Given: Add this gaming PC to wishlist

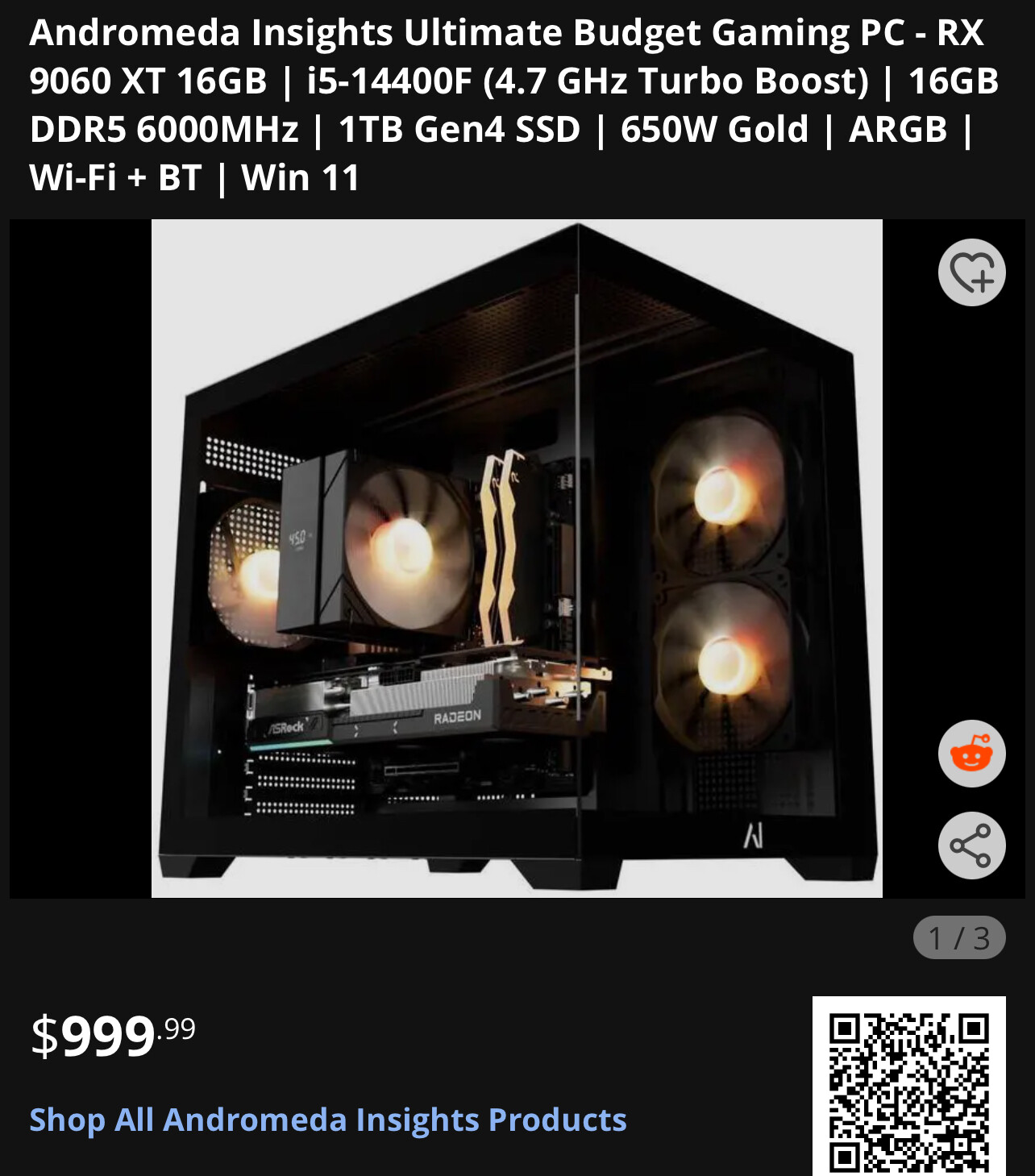Looking at the screenshot, I should tap(971, 272).
